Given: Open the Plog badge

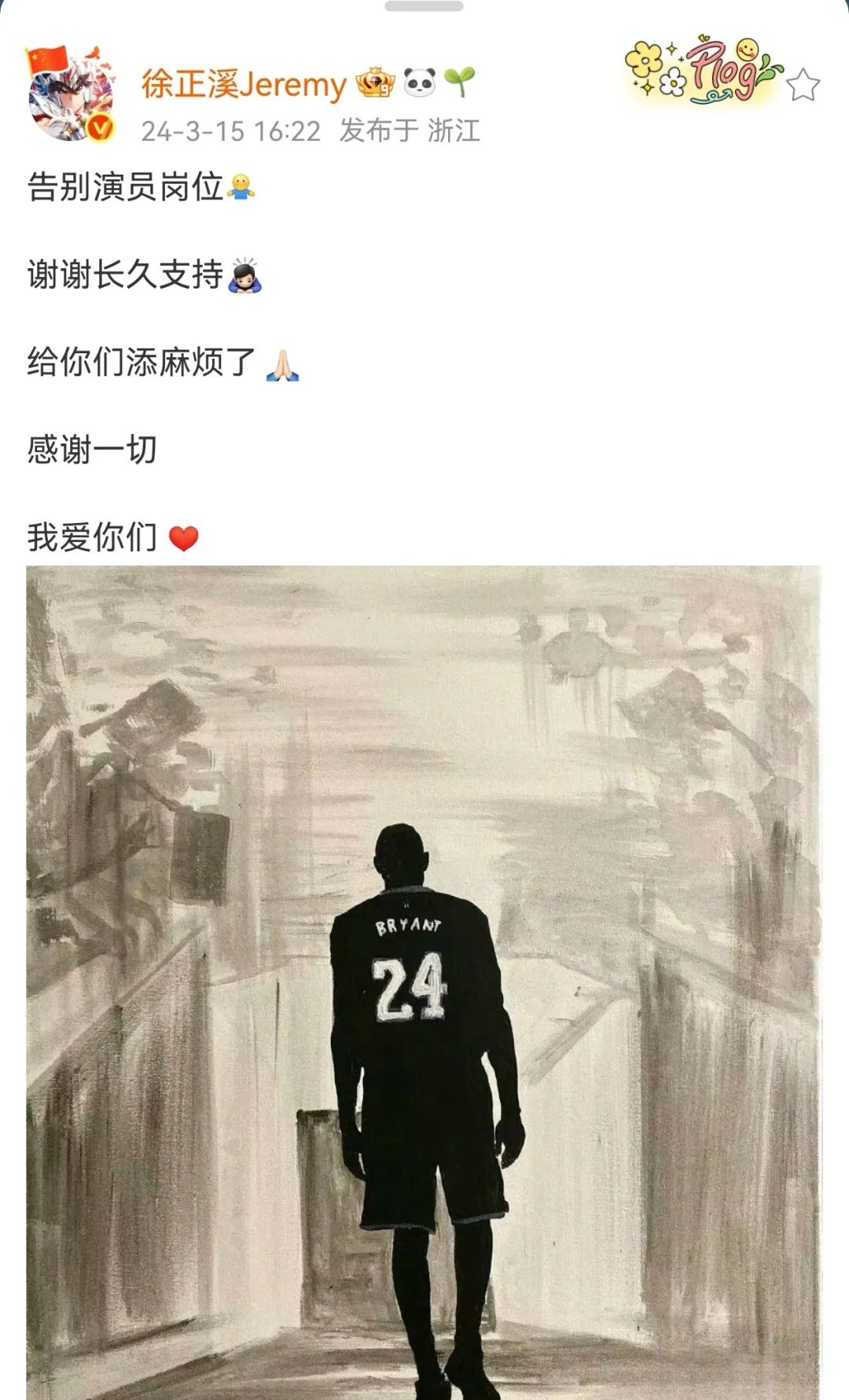Looking at the screenshot, I should (x=702, y=71).
